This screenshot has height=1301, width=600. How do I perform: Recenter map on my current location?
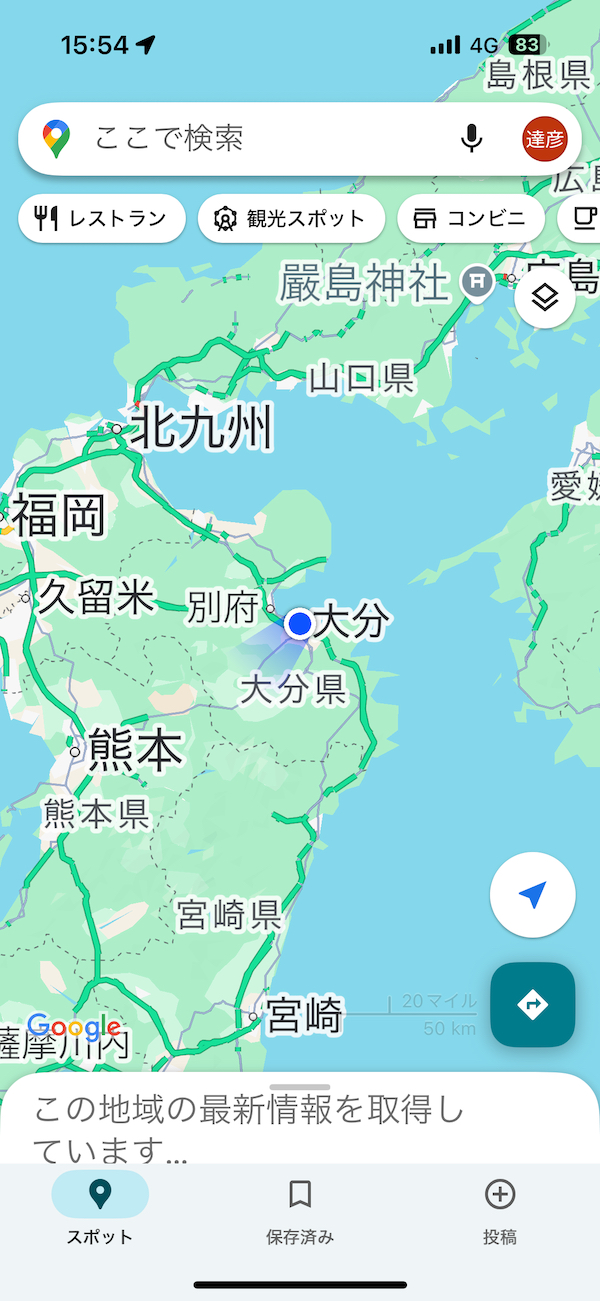(x=533, y=895)
